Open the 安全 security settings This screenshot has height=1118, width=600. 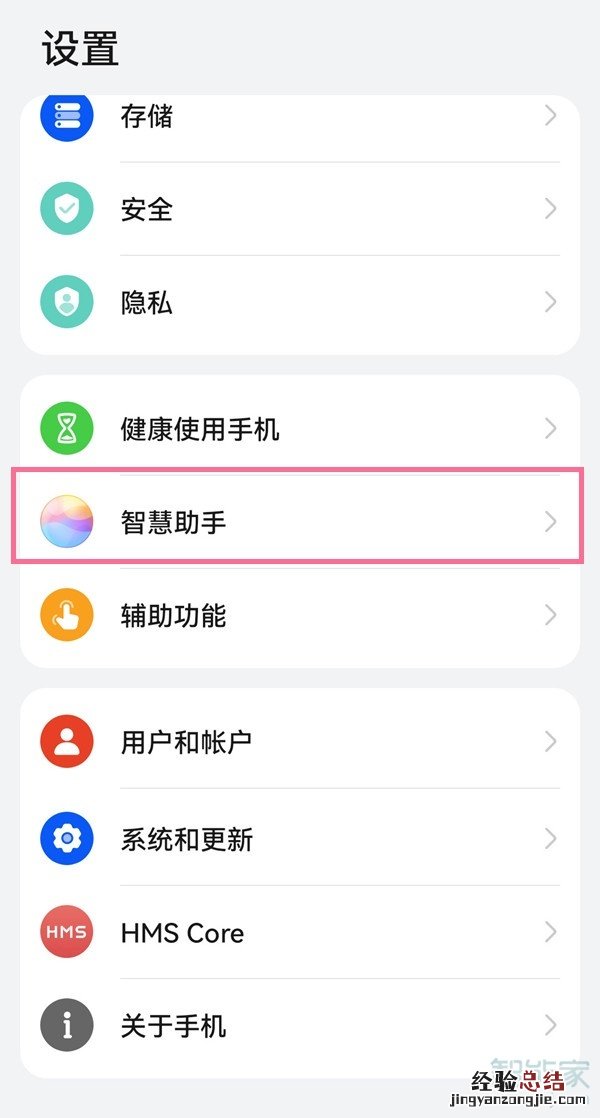(x=300, y=209)
